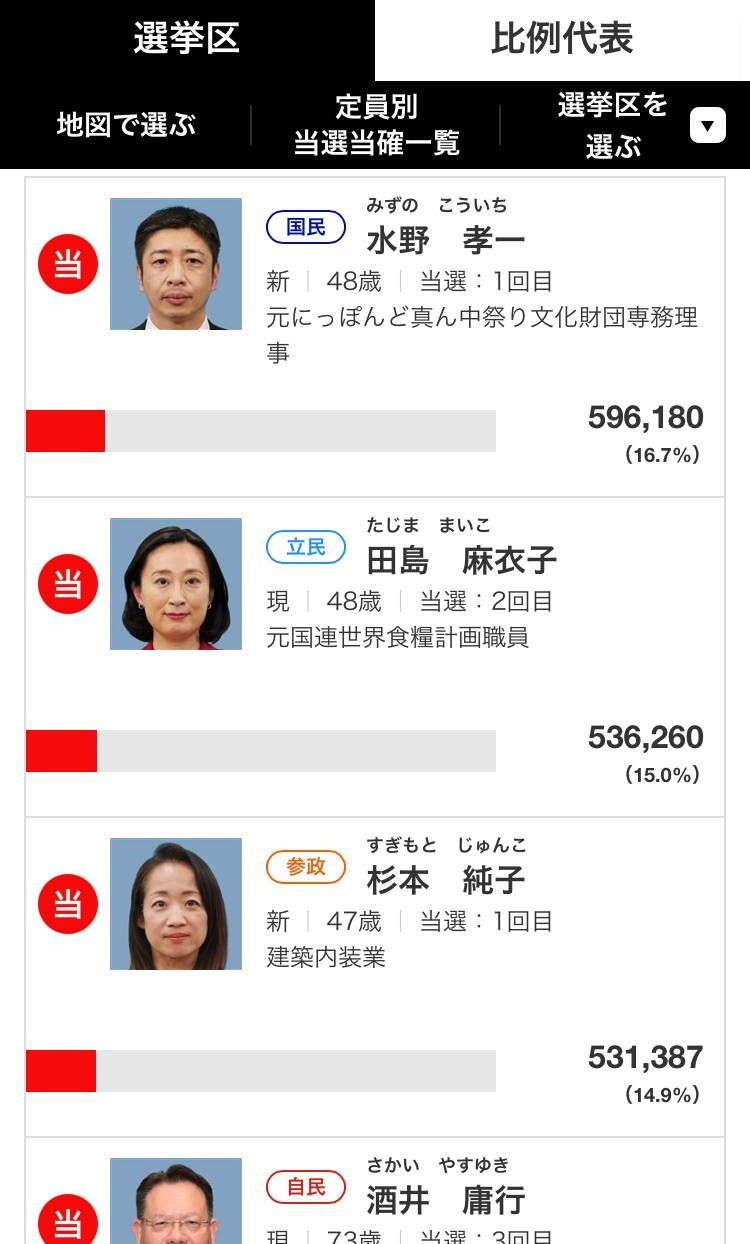This screenshot has height=1244, width=750.
Task: Open candidate card for 杉本 純子
Action: coord(445,881)
